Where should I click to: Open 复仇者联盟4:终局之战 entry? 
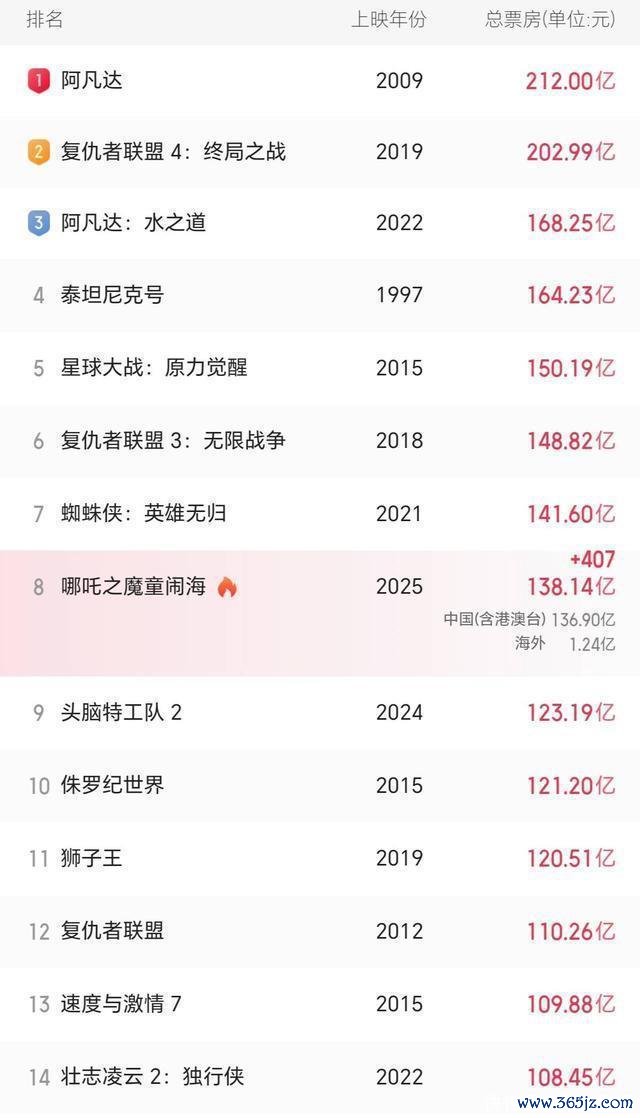(x=320, y=152)
